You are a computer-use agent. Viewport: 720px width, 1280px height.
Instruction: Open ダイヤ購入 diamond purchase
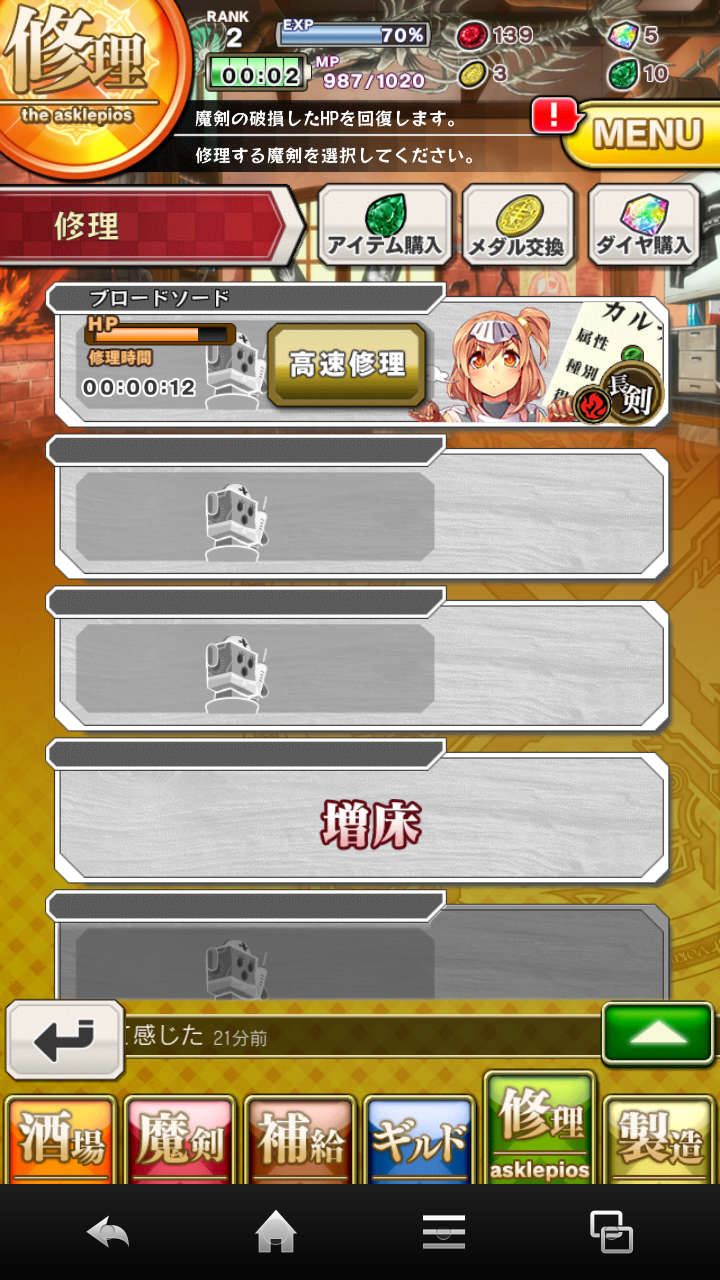643,226
